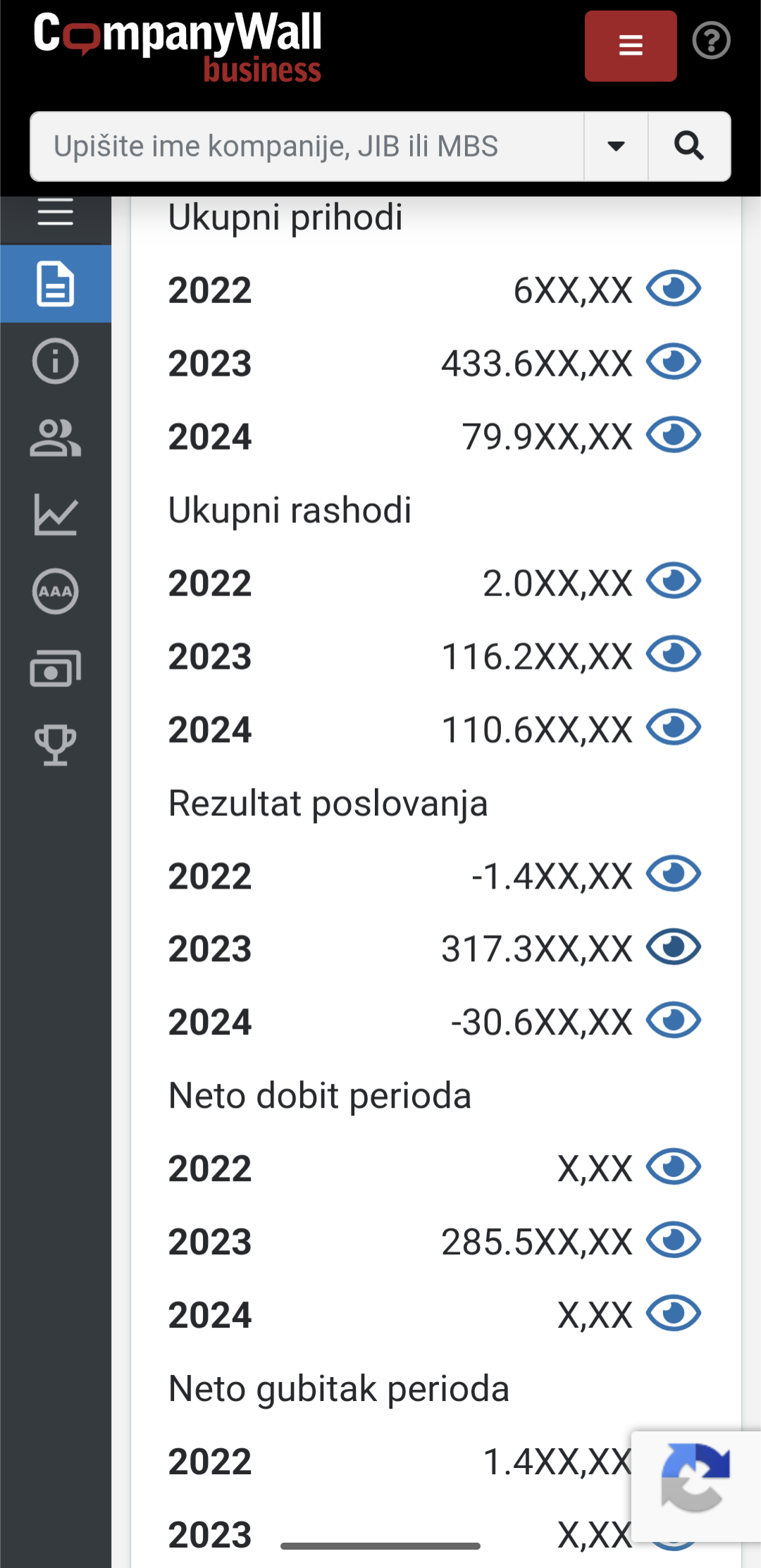Screen dimensions: 761x1568
Task: Reveal Neto dobit perioda value for 2023
Action: (674, 1240)
